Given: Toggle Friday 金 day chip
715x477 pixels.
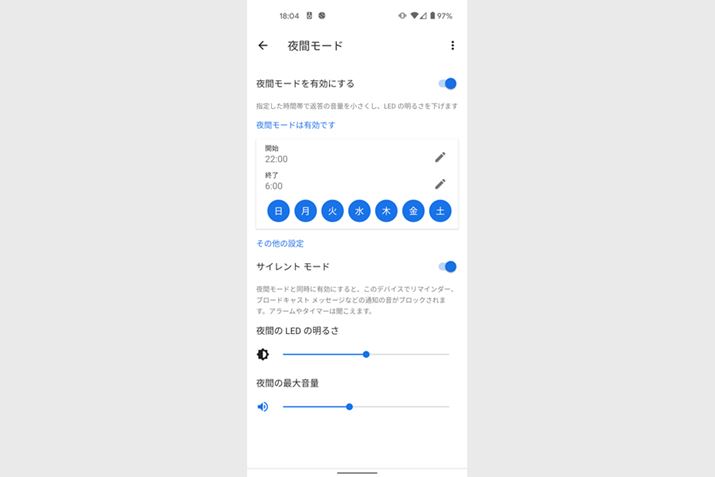Looking at the screenshot, I should pos(413,211).
